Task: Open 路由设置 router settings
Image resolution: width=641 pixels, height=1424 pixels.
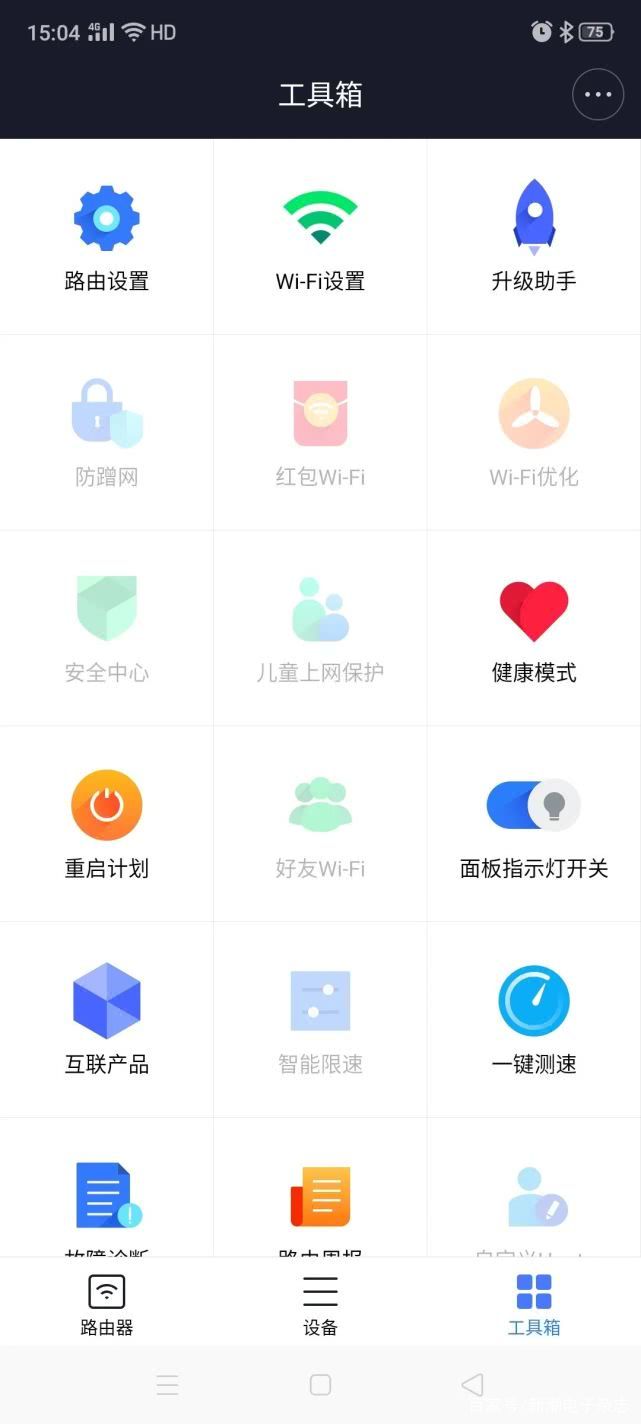Action: (107, 237)
